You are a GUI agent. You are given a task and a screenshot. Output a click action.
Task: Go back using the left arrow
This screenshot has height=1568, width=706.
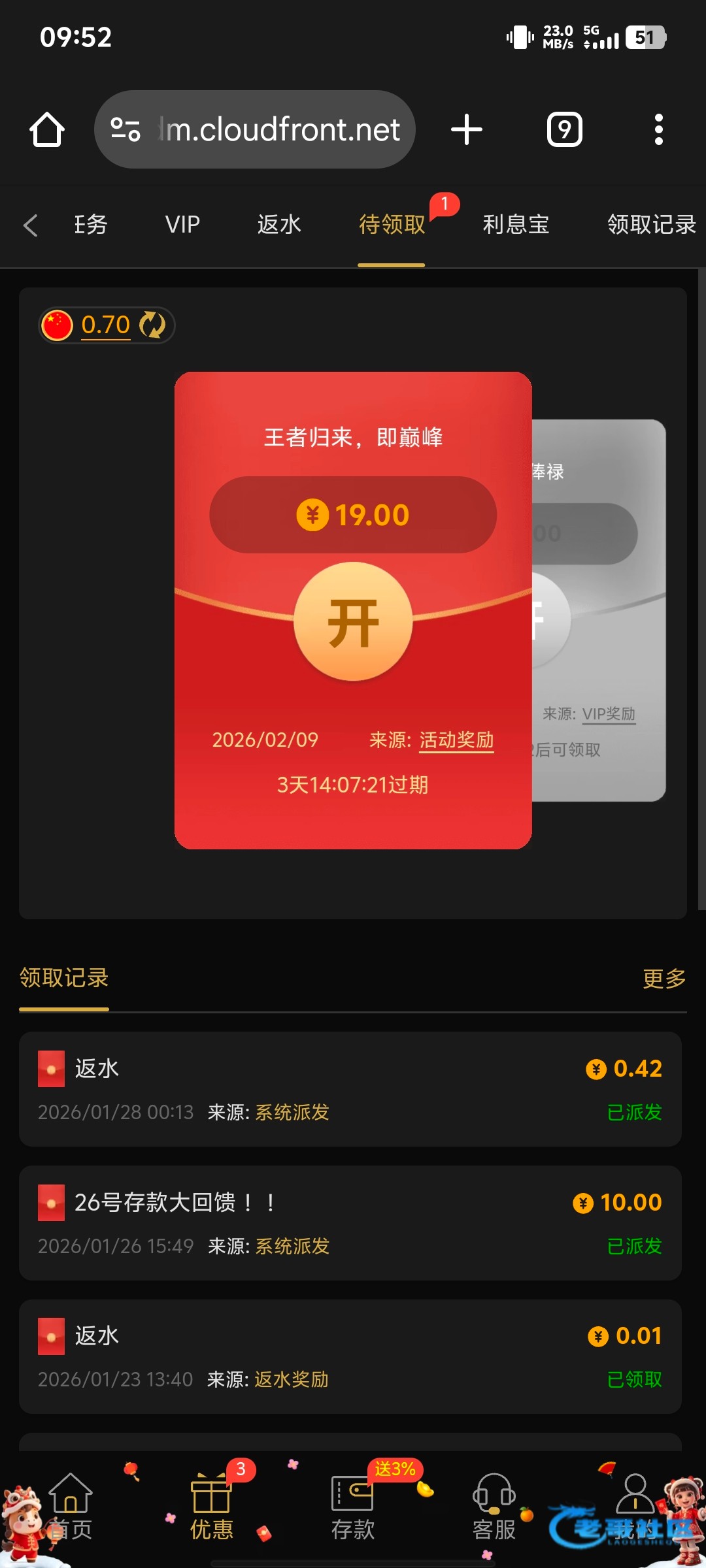pos(31,225)
